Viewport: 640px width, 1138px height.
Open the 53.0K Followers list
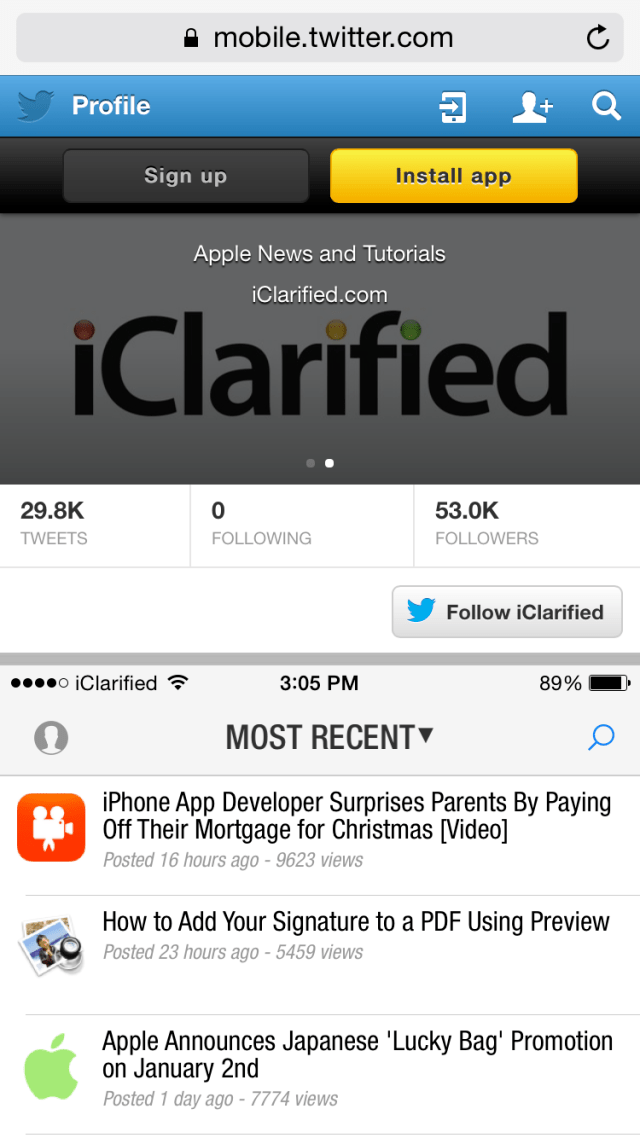click(x=526, y=524)
